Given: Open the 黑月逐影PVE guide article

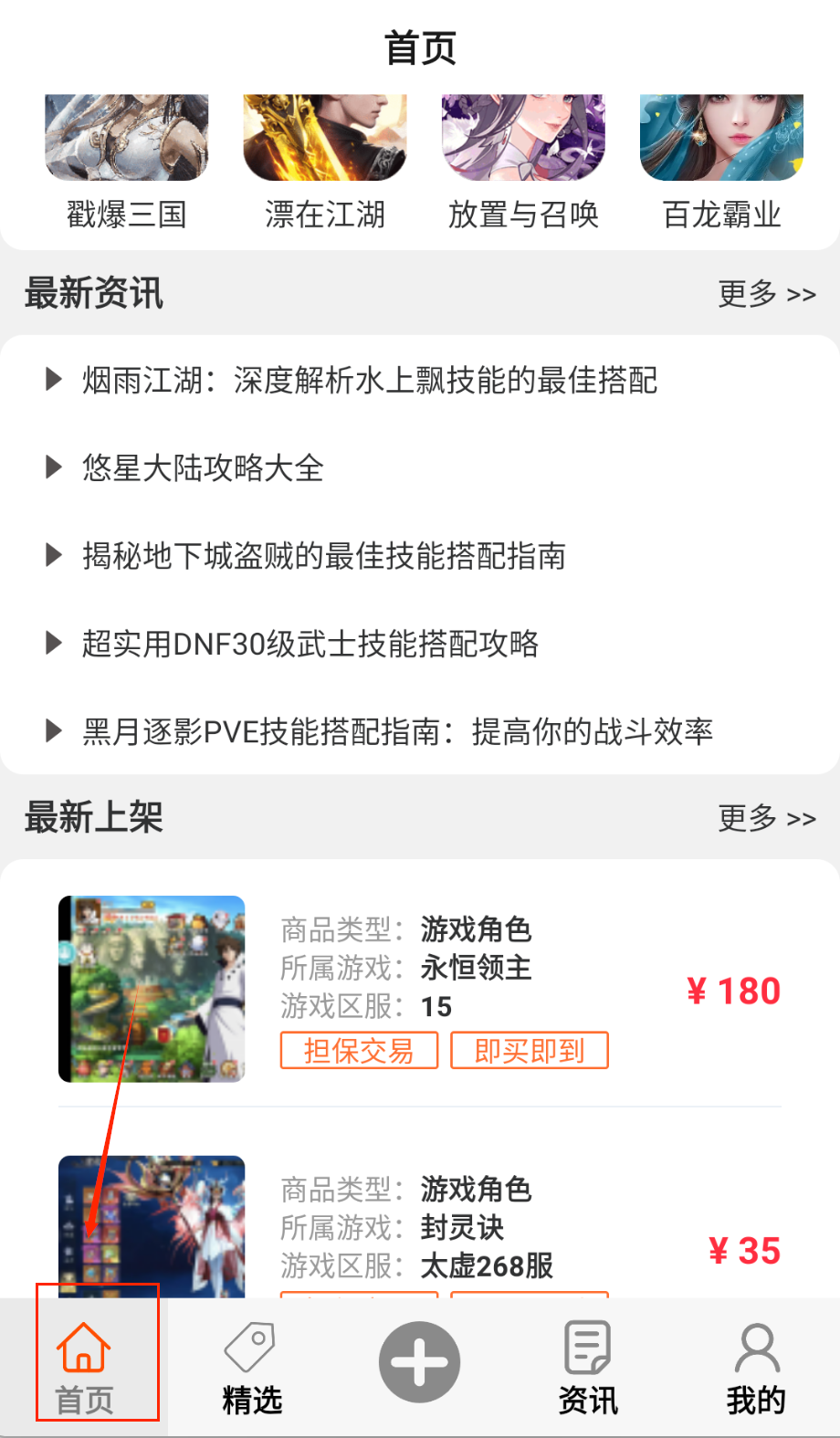Looking at the screenshot, I should 397,731.
